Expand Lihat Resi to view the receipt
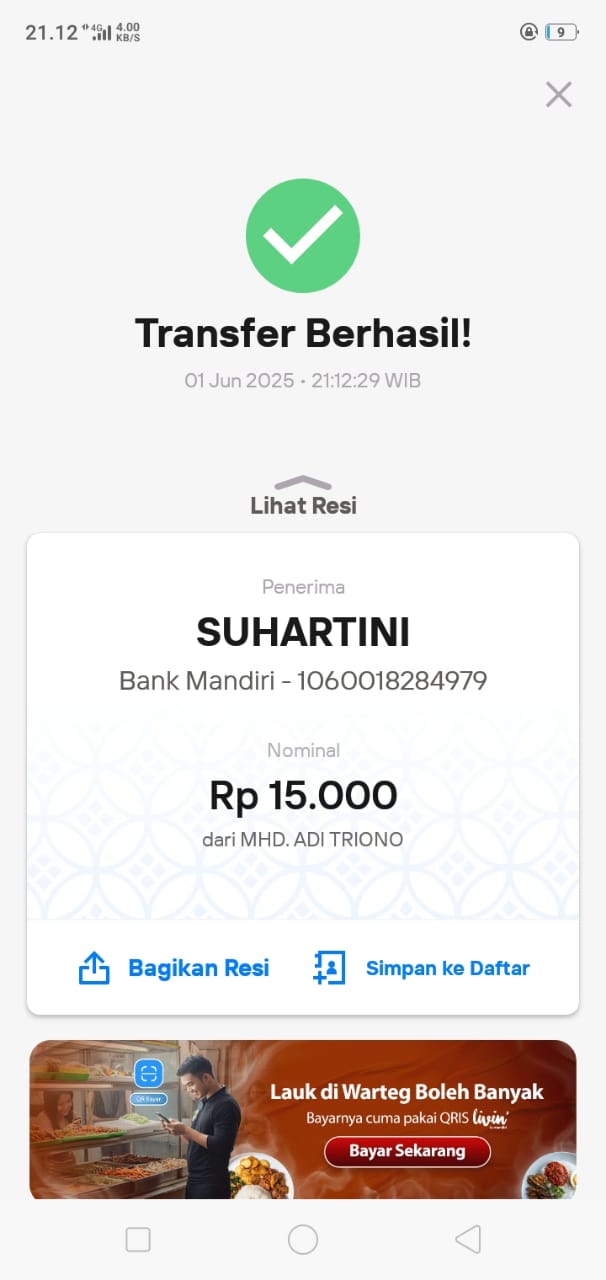Image resolution: width=606 pixels, height=1280 pixels. coord(303,497)
